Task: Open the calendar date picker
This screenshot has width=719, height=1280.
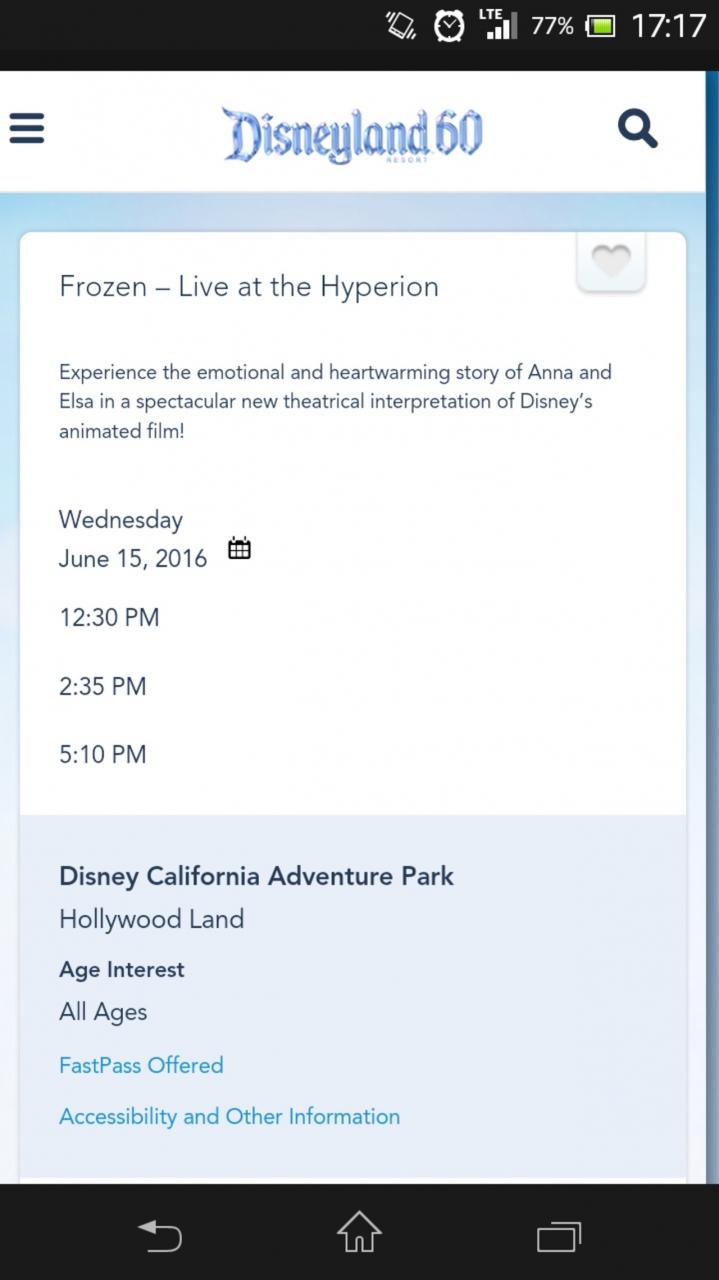Action: point(239,548)
